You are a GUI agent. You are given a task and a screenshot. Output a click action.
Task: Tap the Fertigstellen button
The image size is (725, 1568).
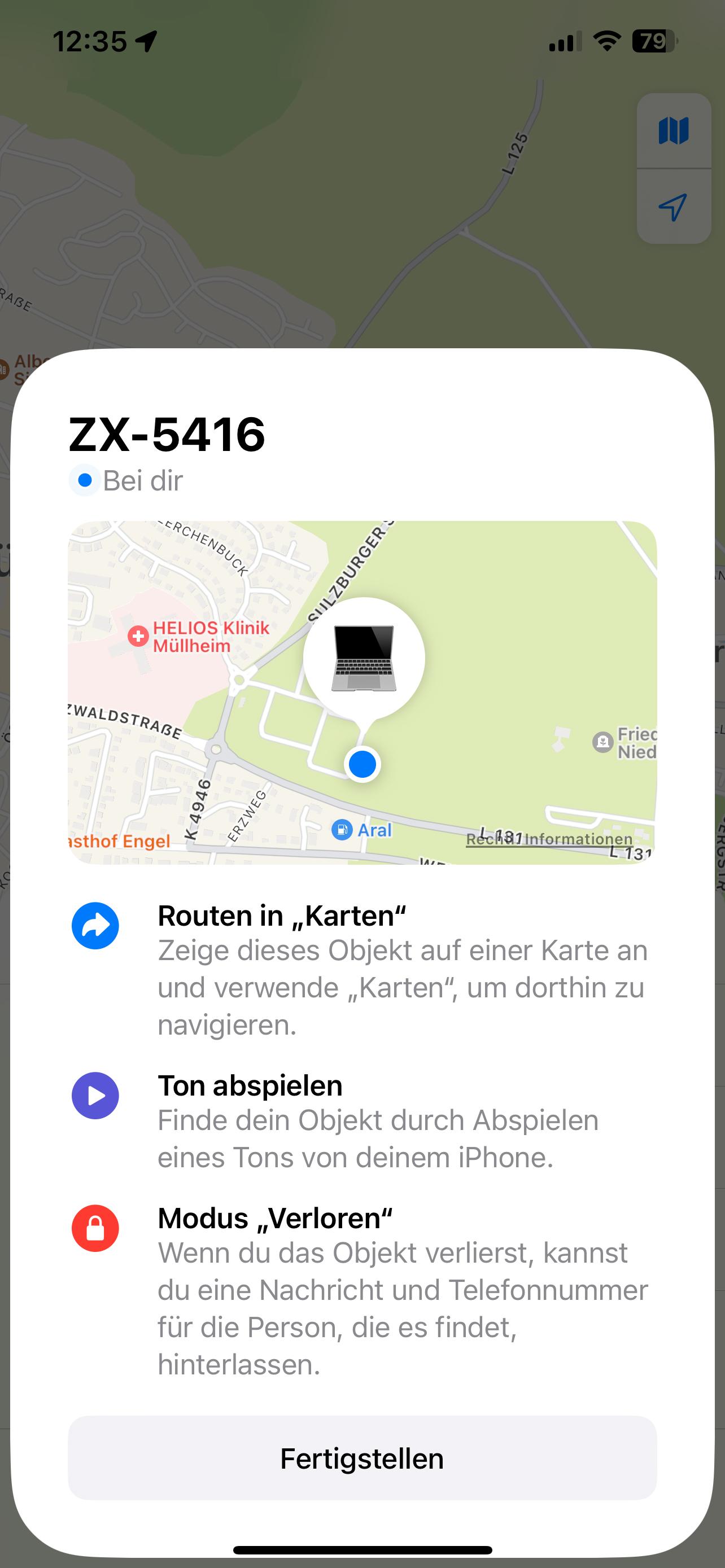(362, 1458)
